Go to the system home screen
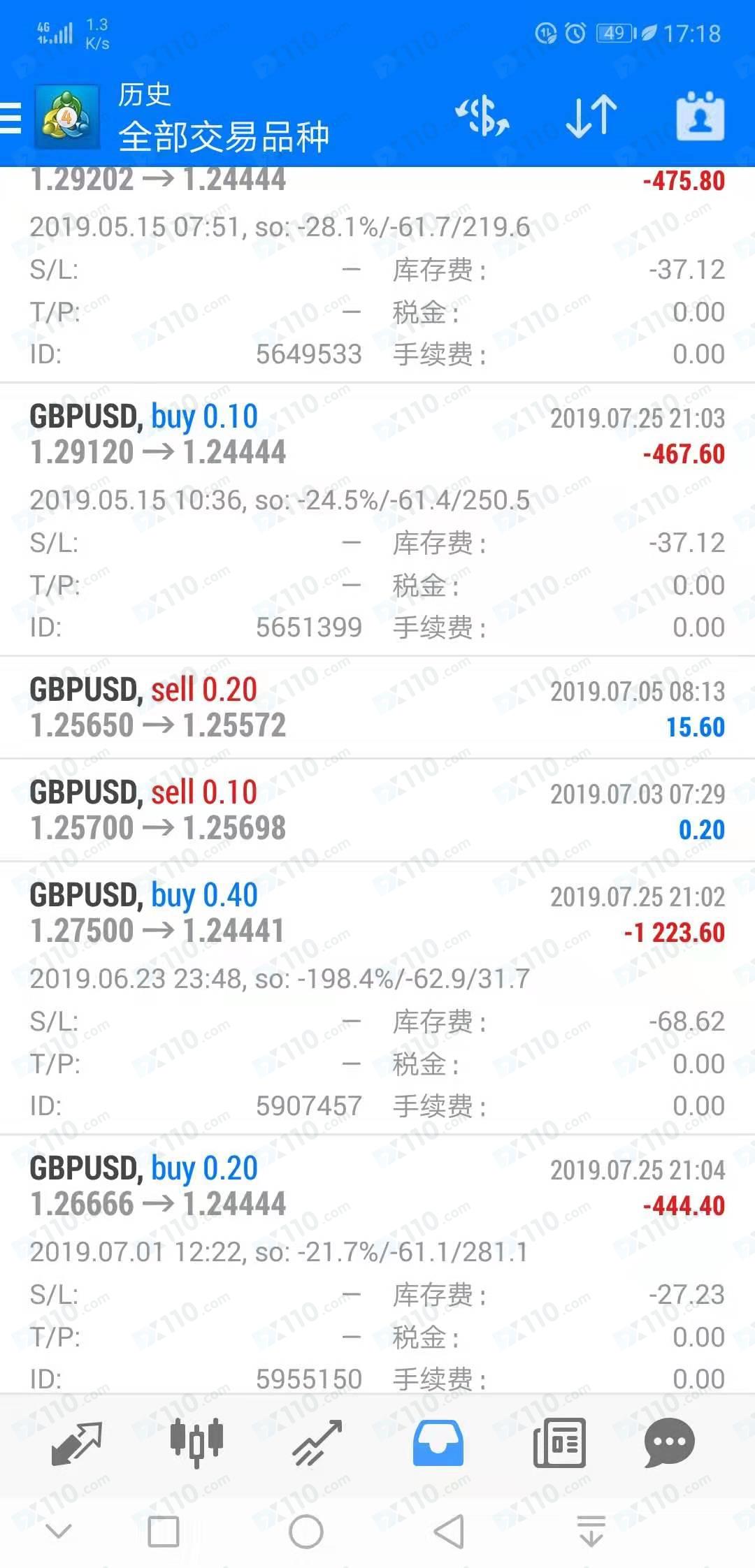Image resolution: width=755 pixels, height=1568 pixels. (x=305, y=1532)
